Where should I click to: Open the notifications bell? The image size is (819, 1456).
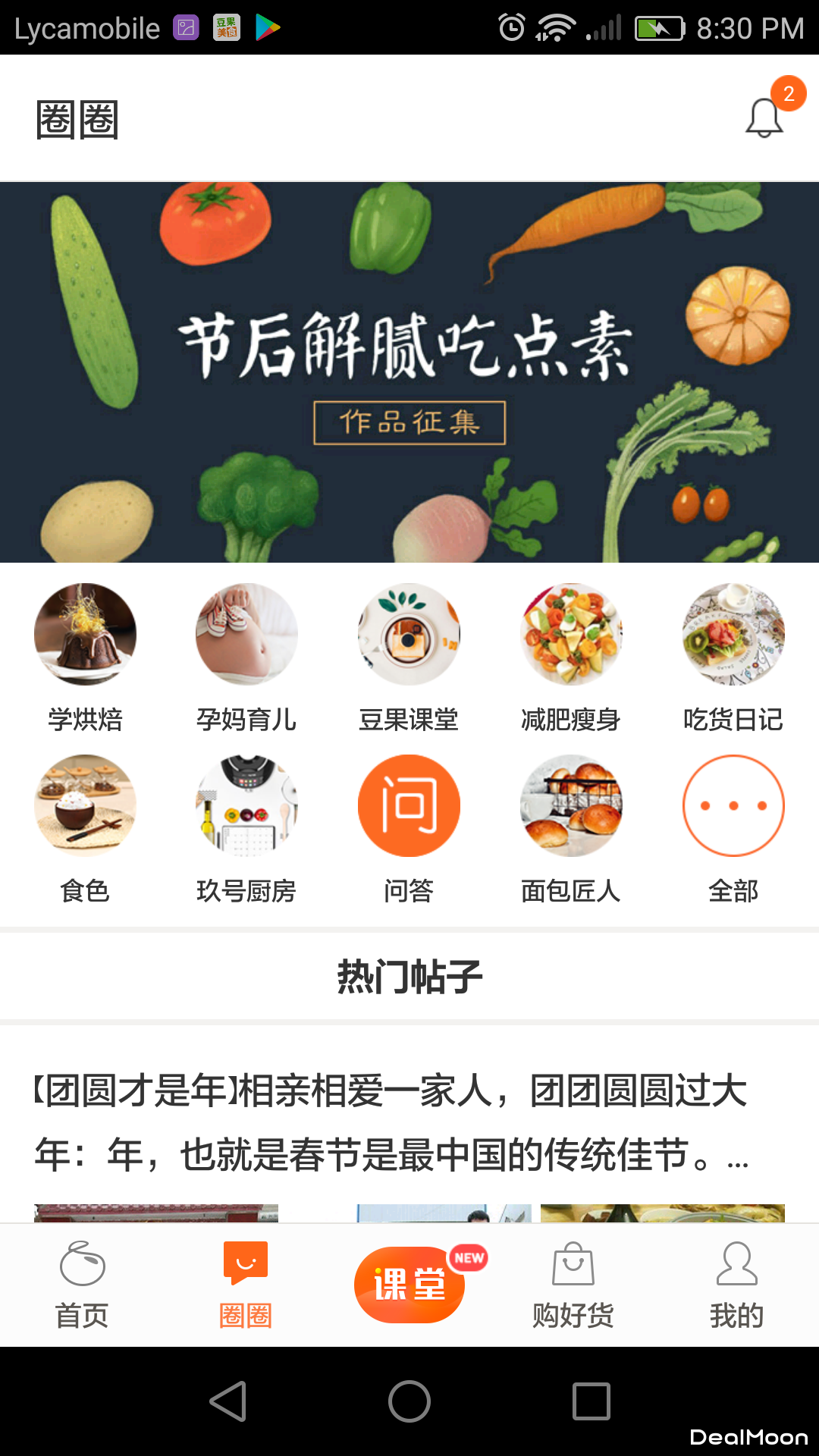point(764,118)
